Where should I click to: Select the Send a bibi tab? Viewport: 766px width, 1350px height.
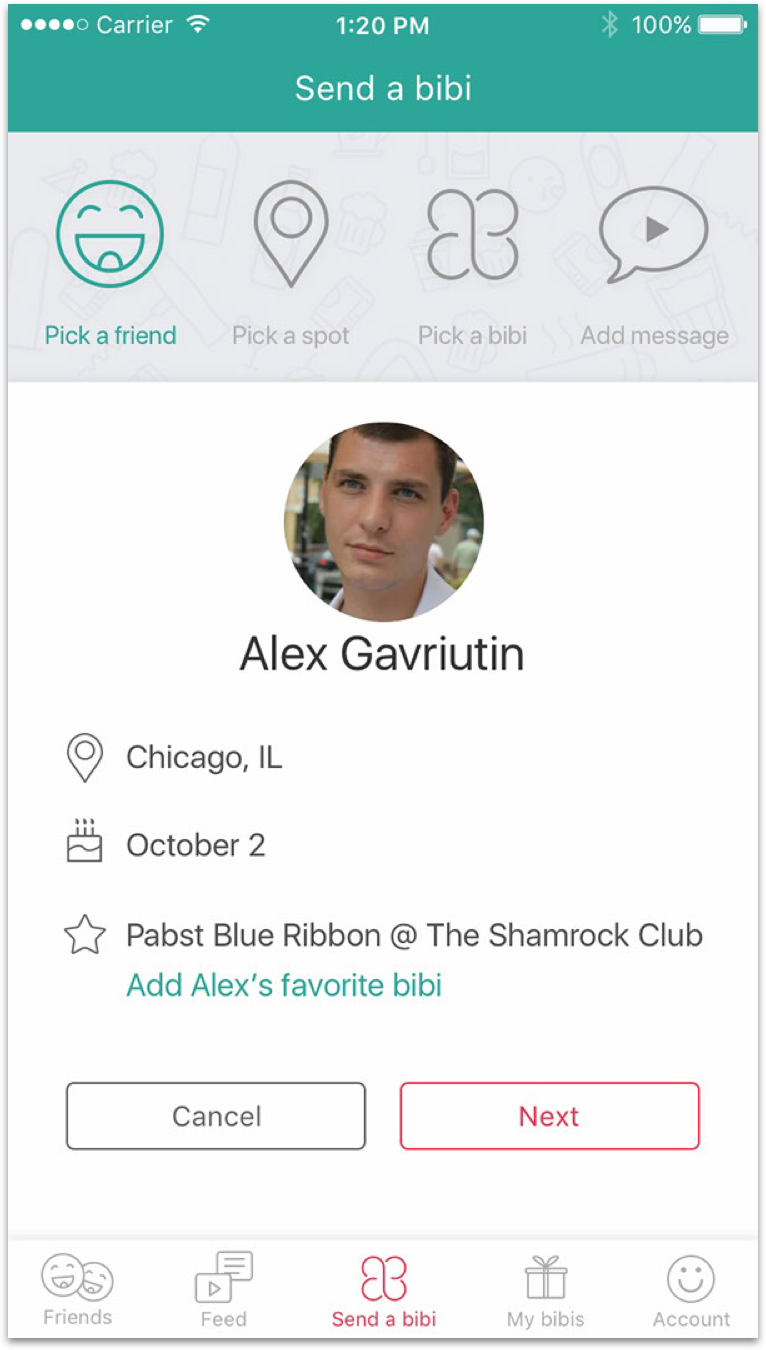click(384, 1289)
